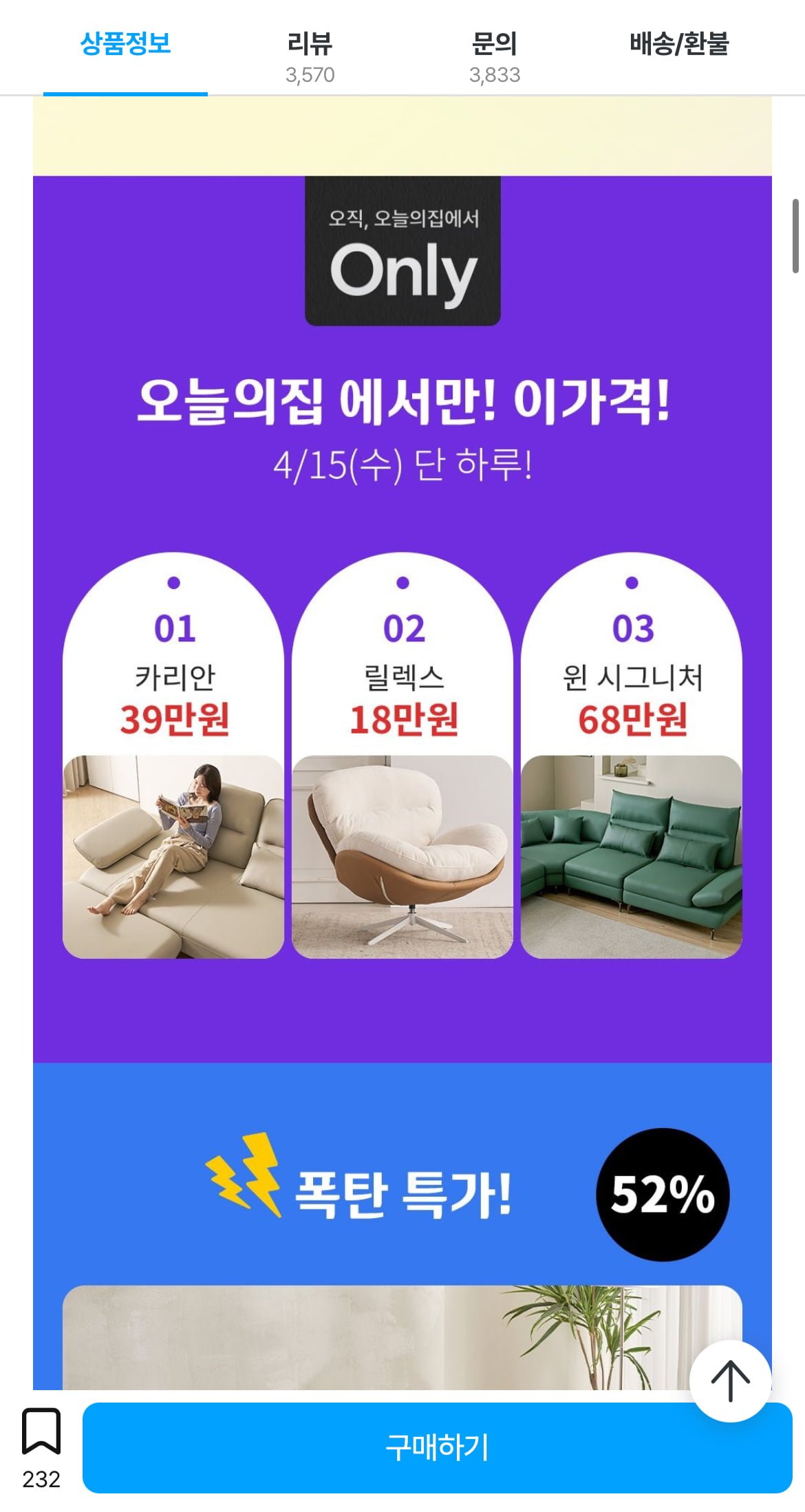Bookmark this product
The width and height of the screenshot is (805, 1512).
pos(41,1431)
